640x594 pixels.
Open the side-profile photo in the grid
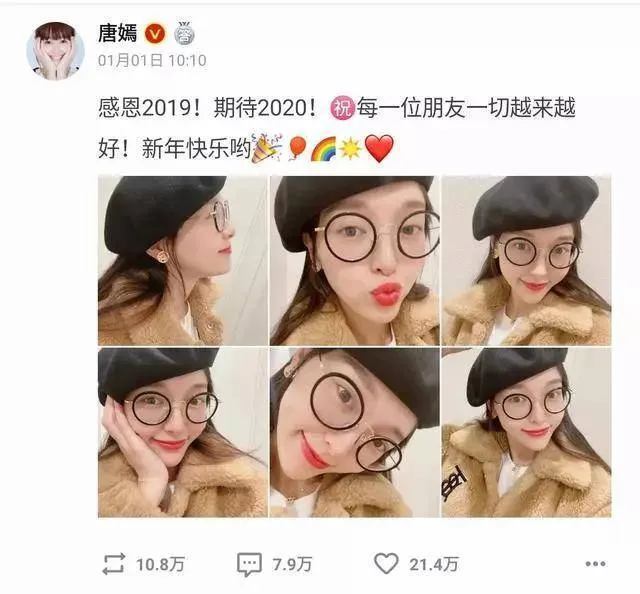coord(182,260)
